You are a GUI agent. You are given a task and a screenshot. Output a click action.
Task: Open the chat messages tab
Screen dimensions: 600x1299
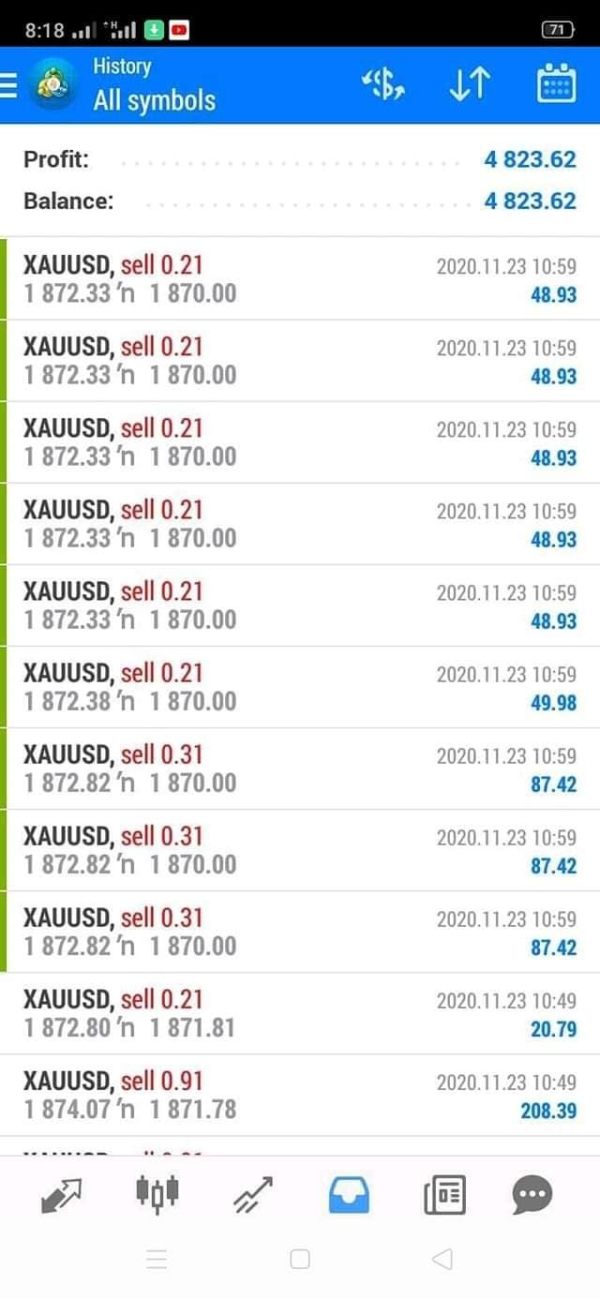532,1194
